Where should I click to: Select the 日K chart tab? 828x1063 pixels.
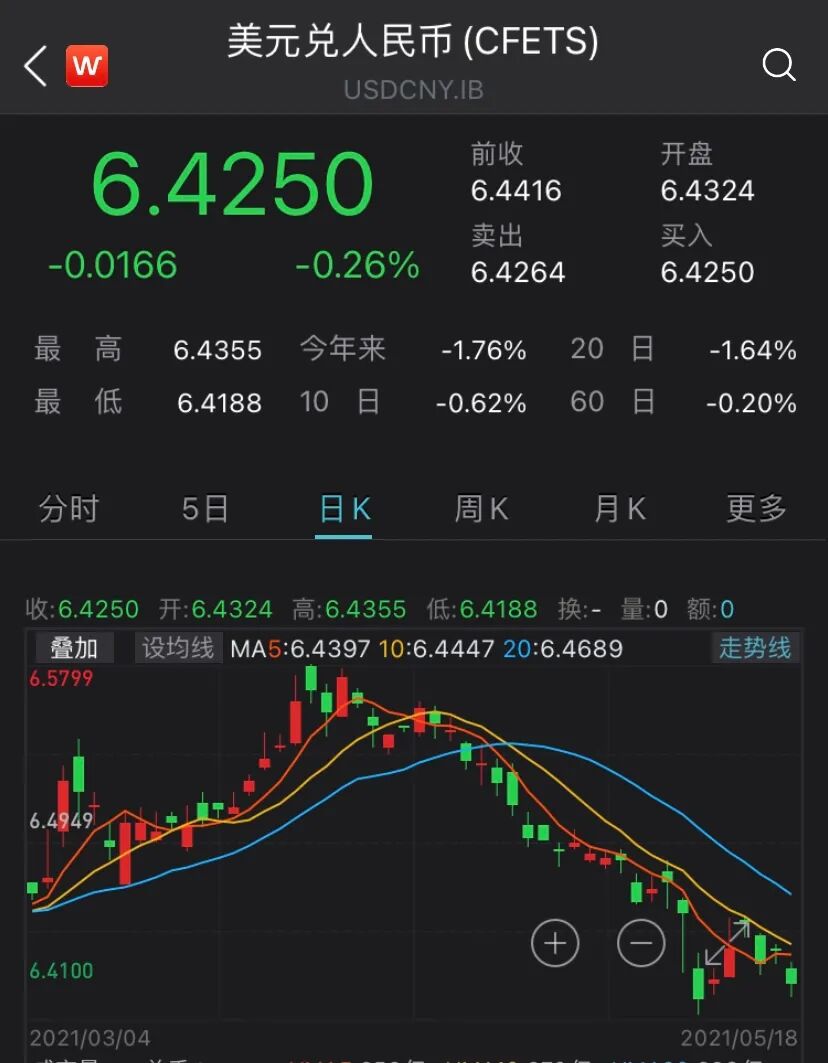(344, 509)
